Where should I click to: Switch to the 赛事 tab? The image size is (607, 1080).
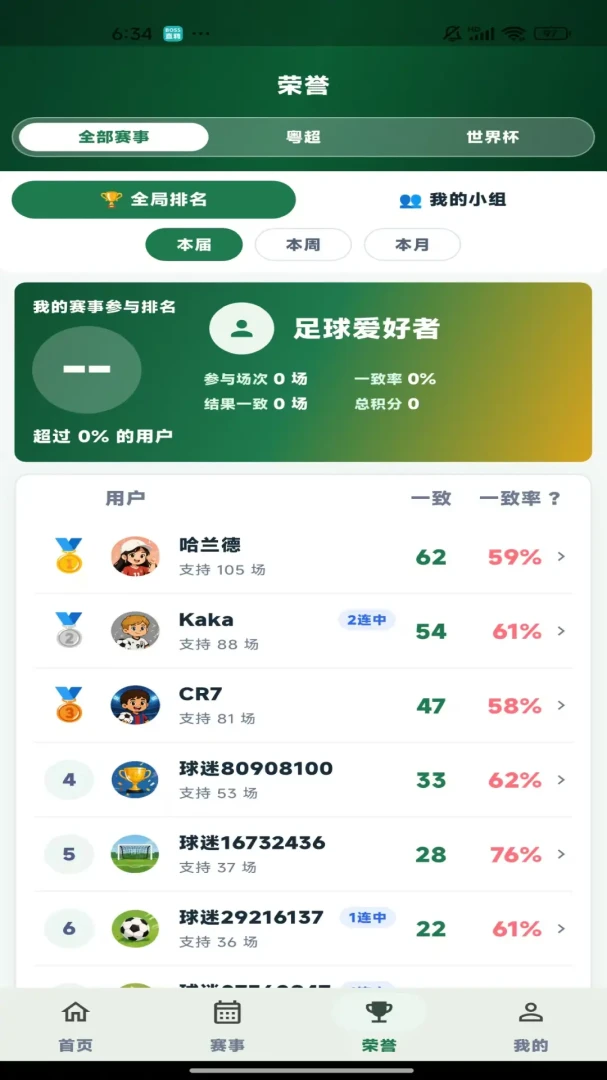coord(227,1026)
